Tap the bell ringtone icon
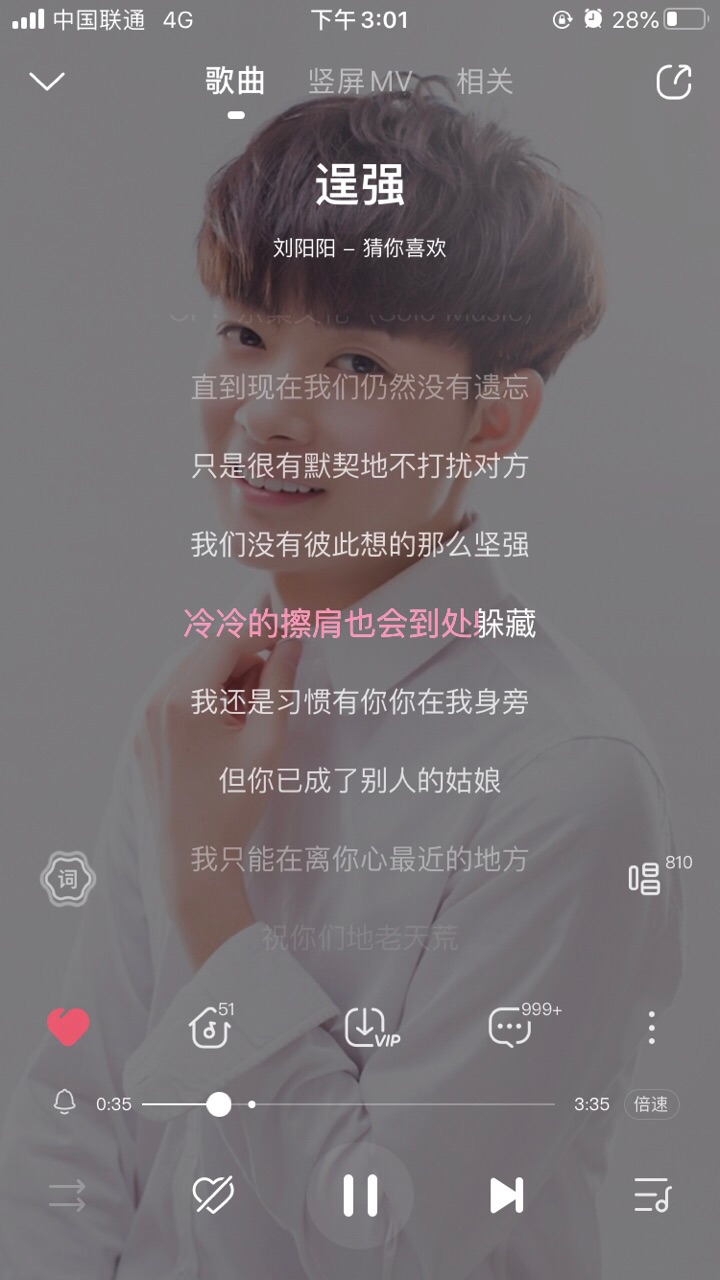This screenshot has width=720, height=1280. point(64,1103)
